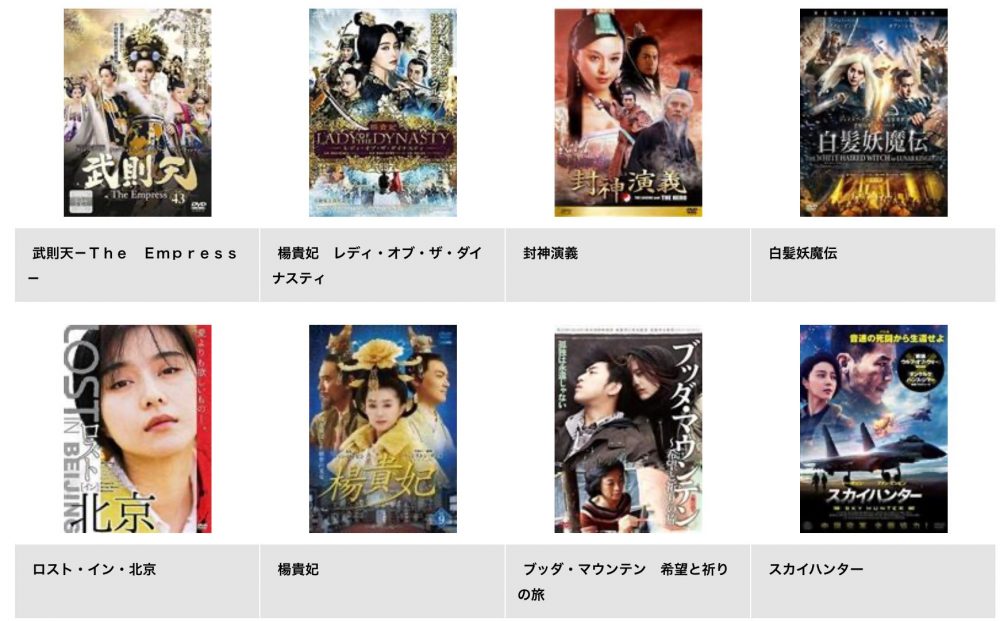View the 封神演義 title cover
Image resolution: width=1000 pixels, height=621 pixels.
point(628,112)
